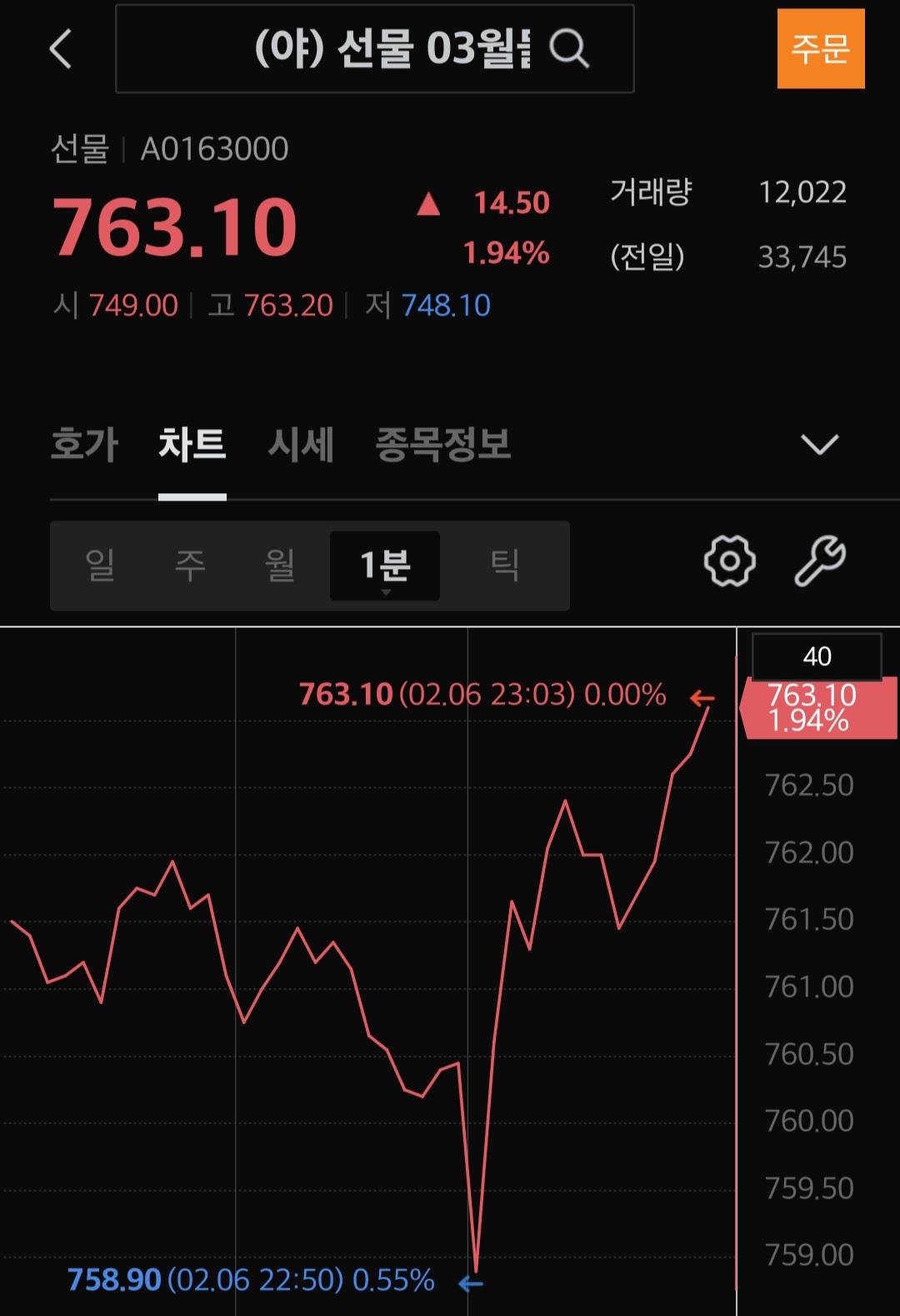Tap the orange 주문 order button
Image resolution: width=900 pixels, height=1316 pixels.
[x=820, y=48]
